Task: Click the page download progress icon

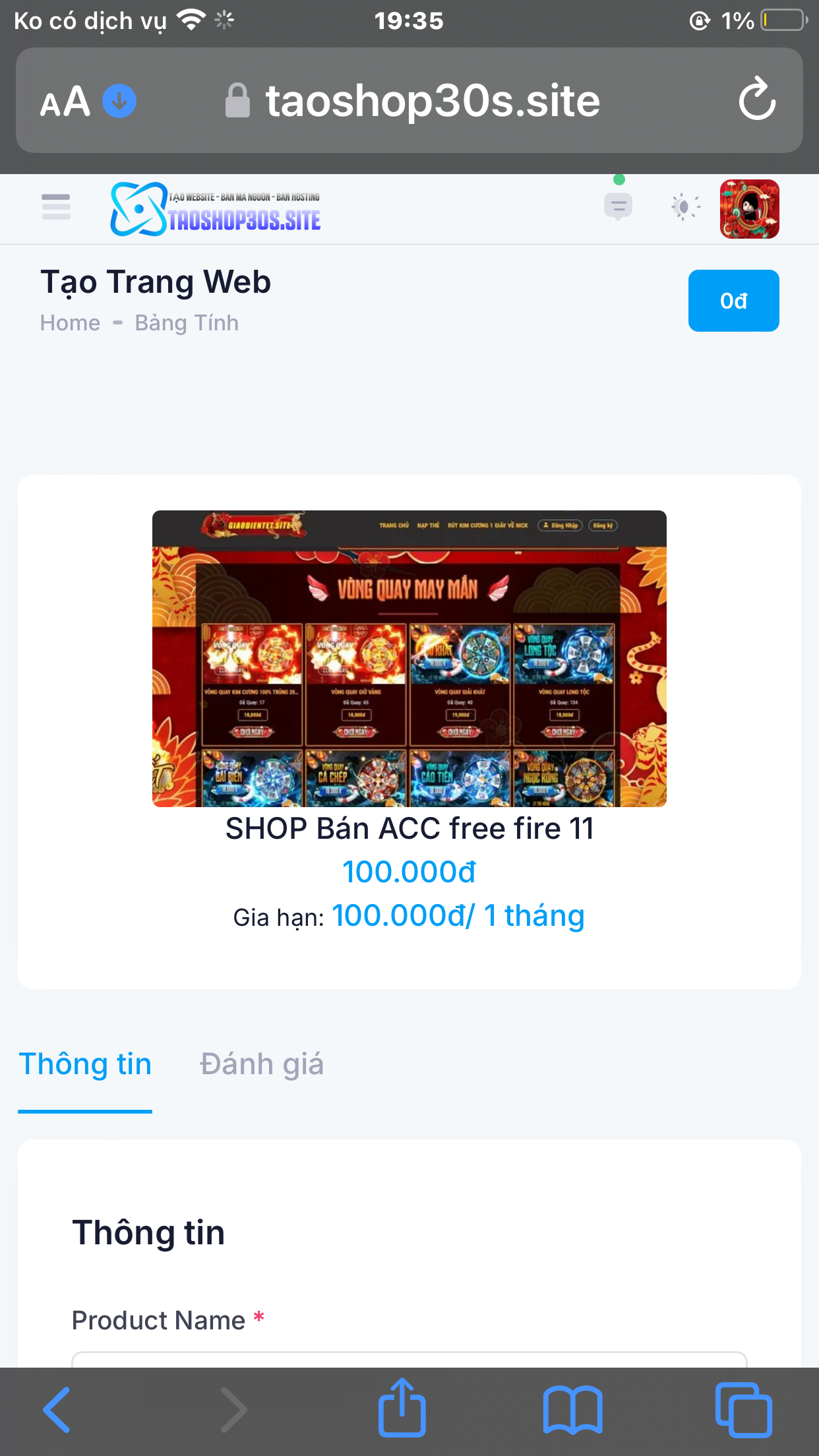Action: pos(117,100)
